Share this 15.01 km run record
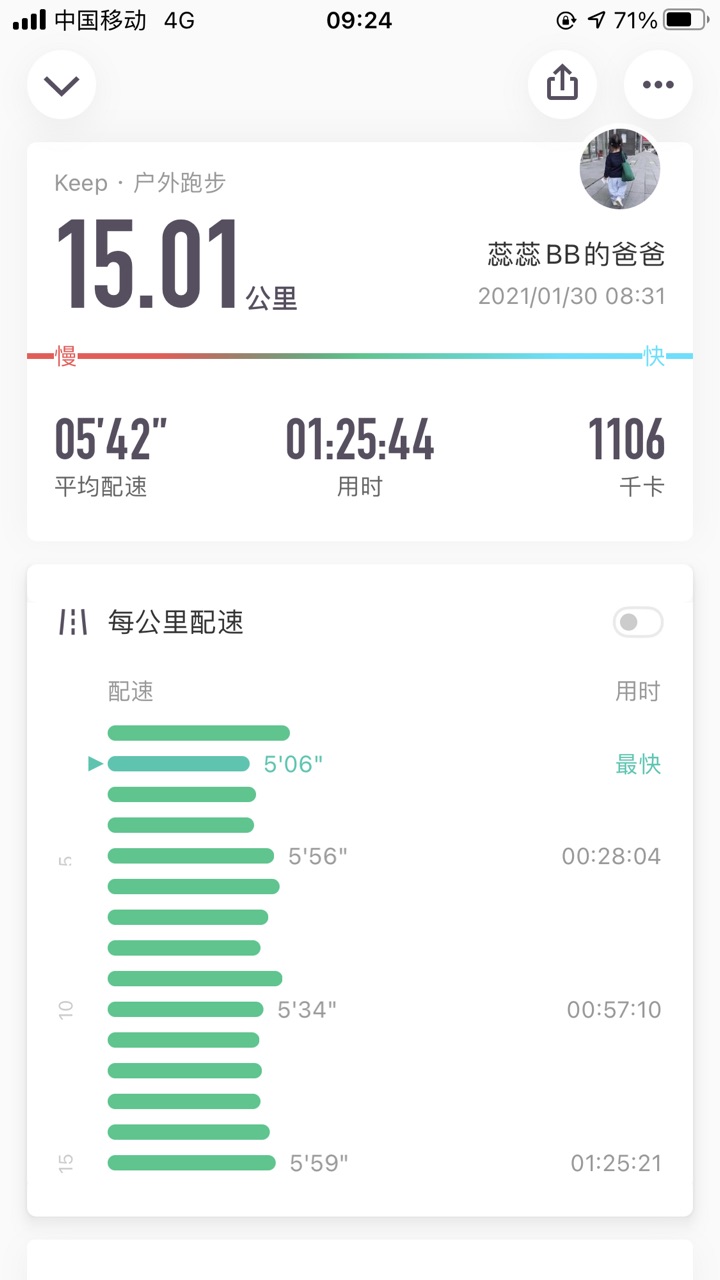This screenshot has height=1280, width=720. (562, 85)
